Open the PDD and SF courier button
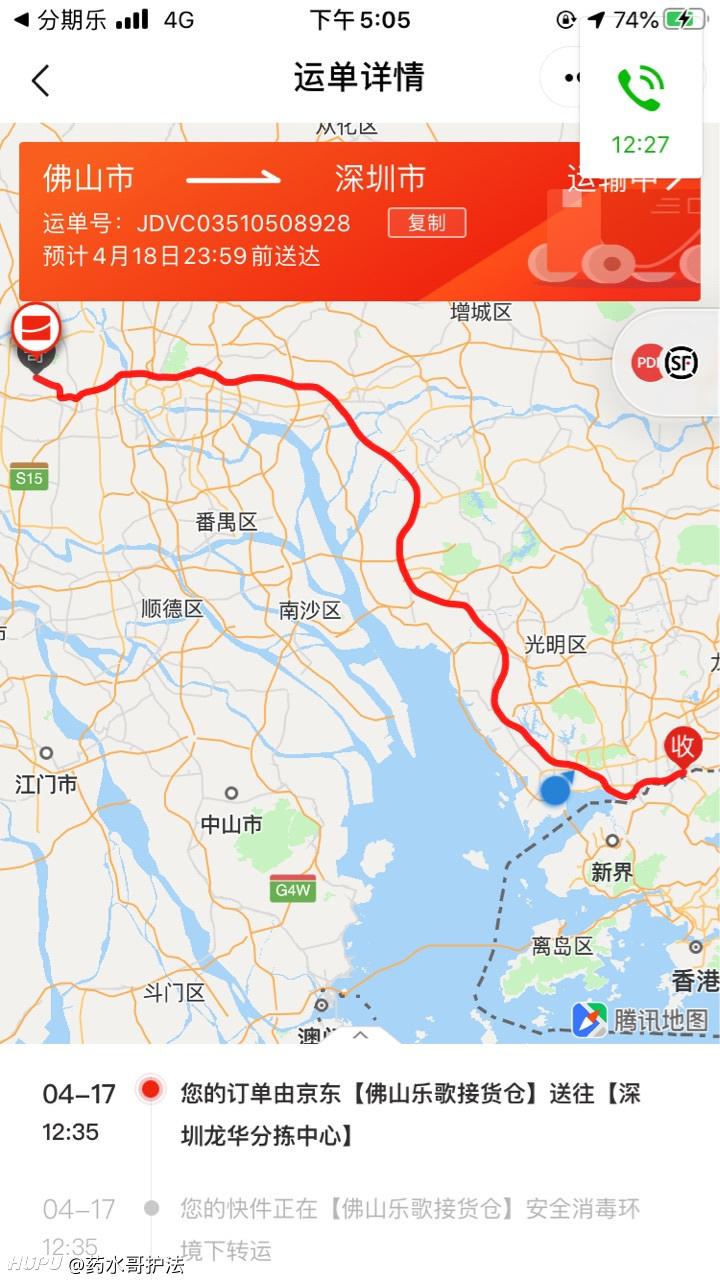The width and height of the screenshot is (720, 1280). 666,362
